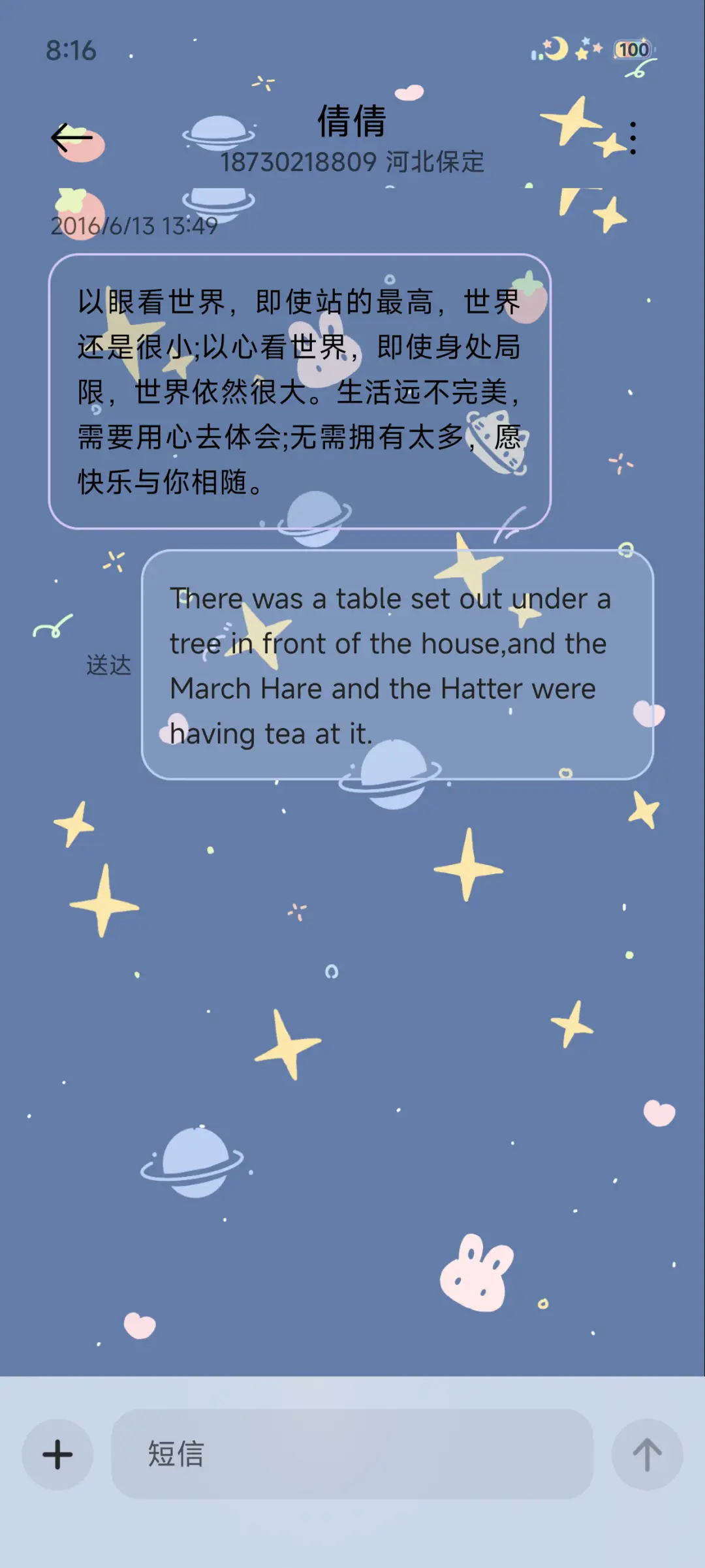This screenshot has height=1568, width=705.
Task: Tap the timestamp 2016/6/13 13:49
Action: [134, 227]
